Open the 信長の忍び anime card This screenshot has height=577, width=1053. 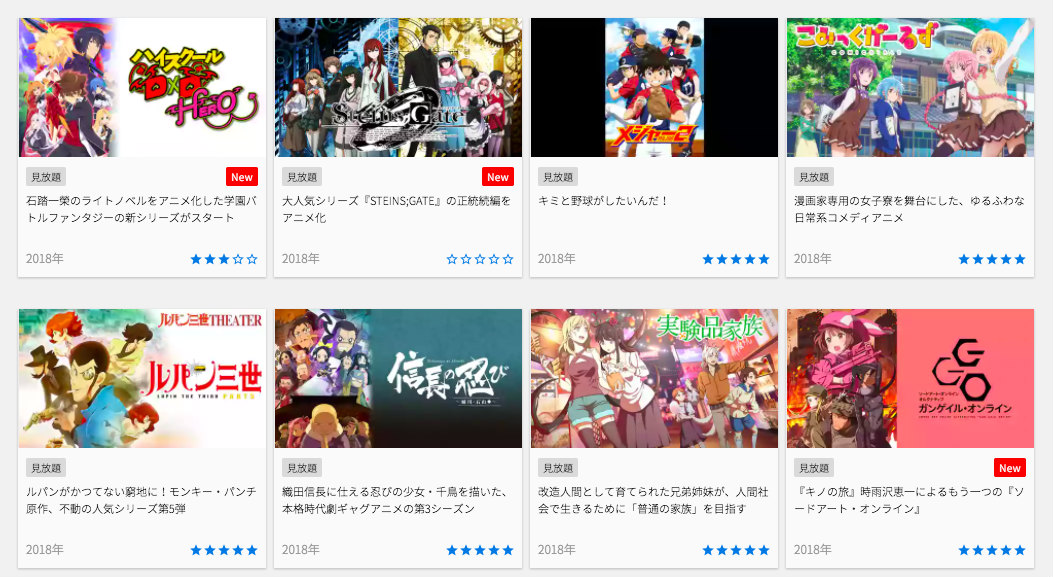(x=398, y=379)
